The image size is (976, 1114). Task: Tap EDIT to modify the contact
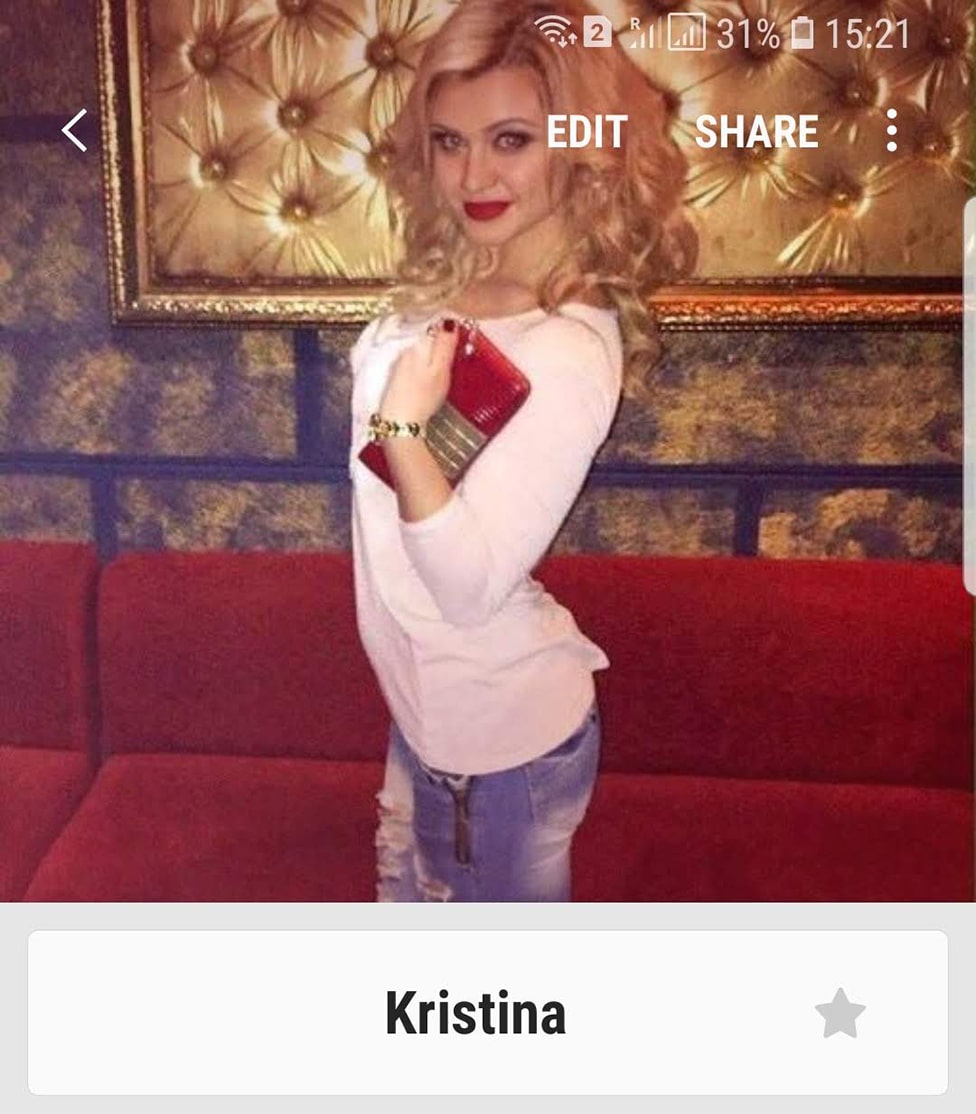pos(586,131)
